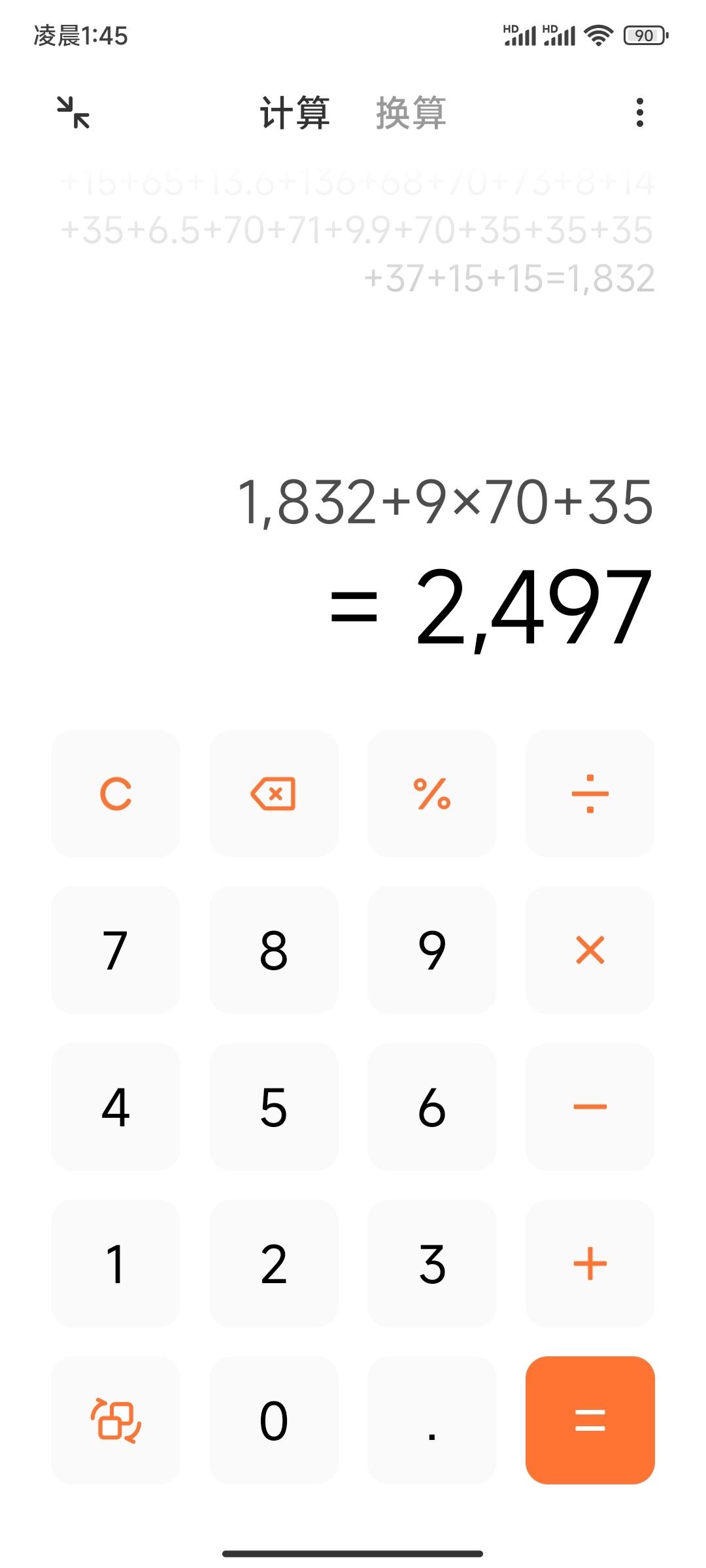Clear the calculation with C
706x1568 pixels.
pyautogui.click(x=116, y=793)
